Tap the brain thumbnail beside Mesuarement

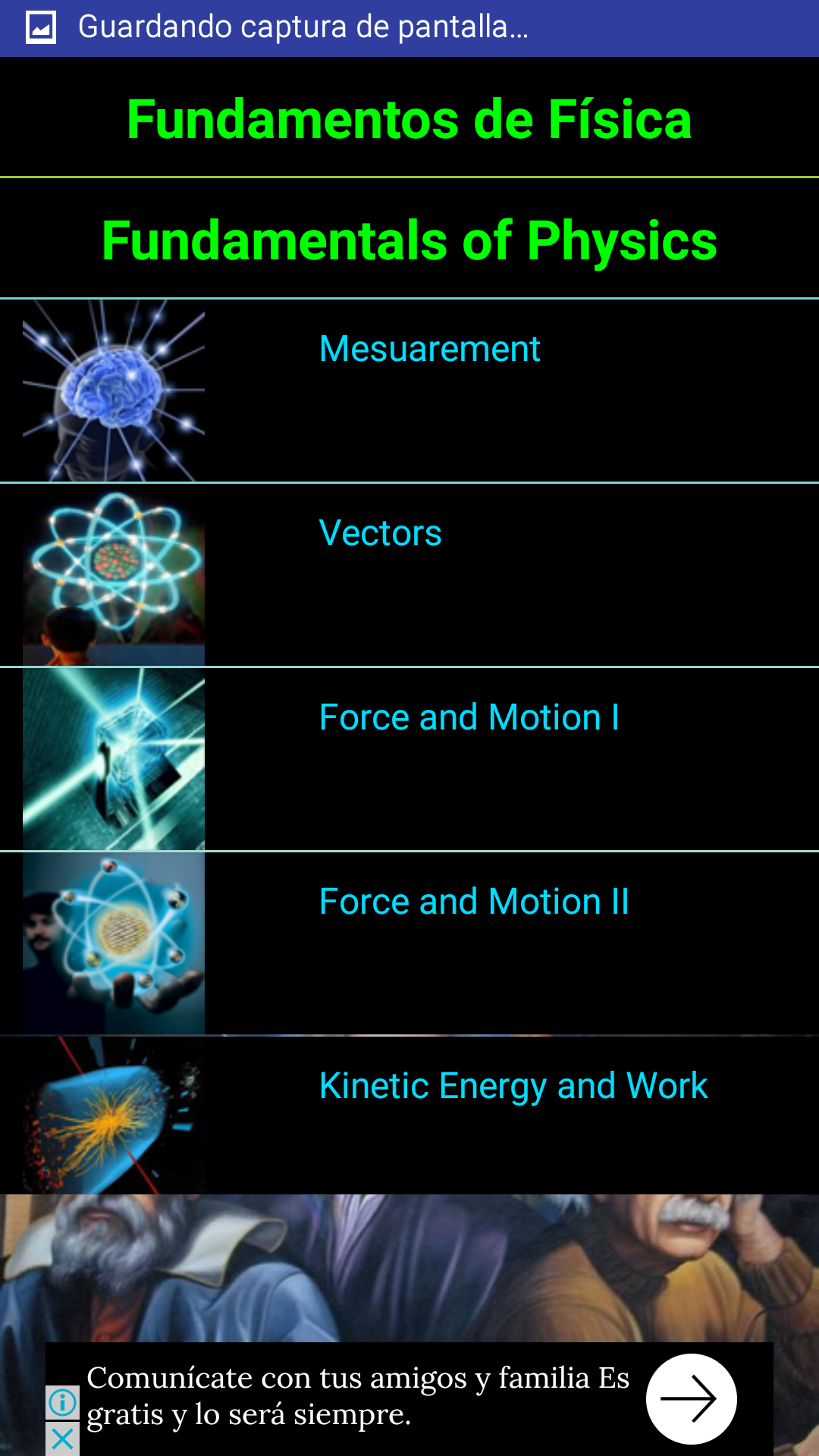[113, 391]
